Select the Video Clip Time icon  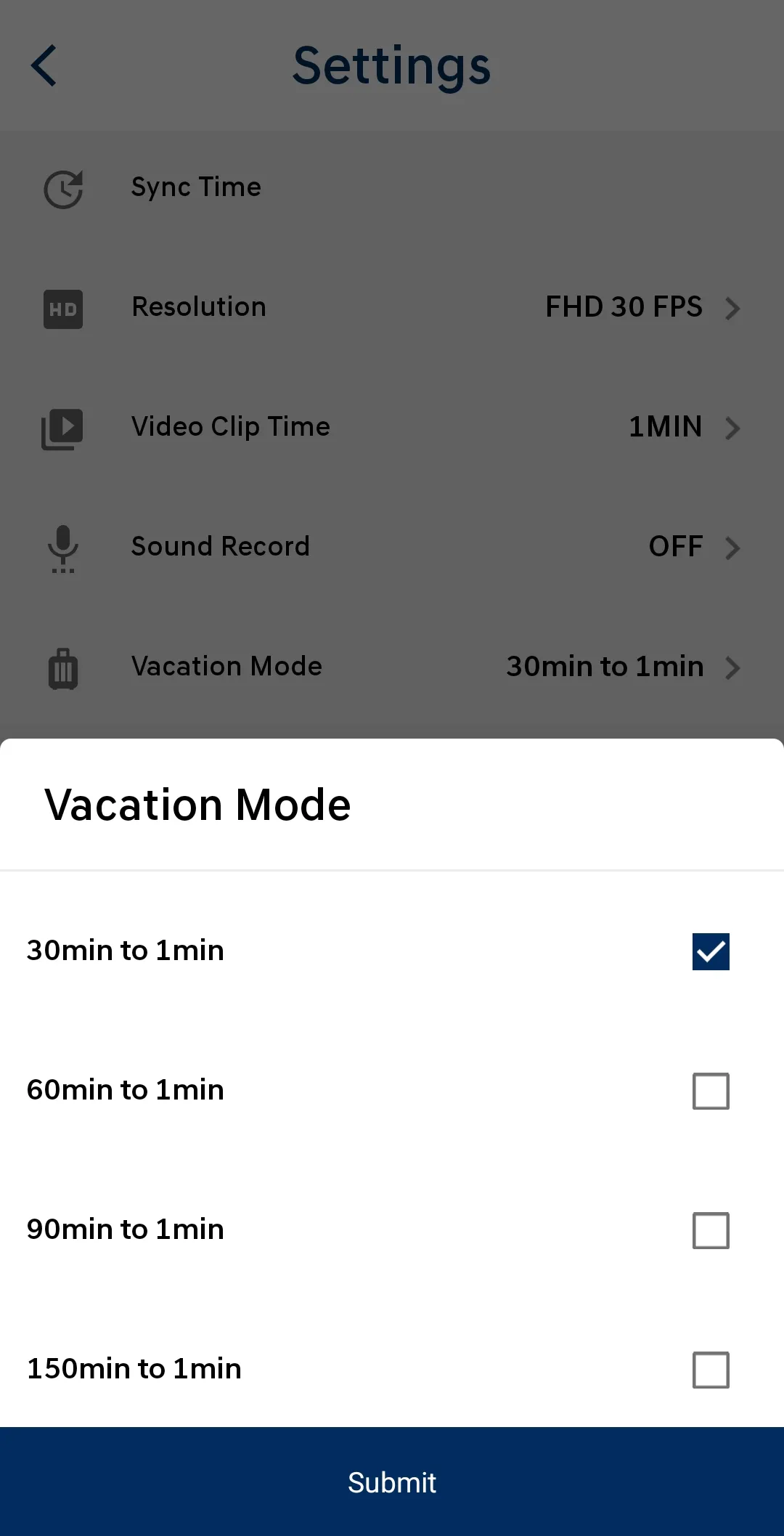(x=63, y=428)
